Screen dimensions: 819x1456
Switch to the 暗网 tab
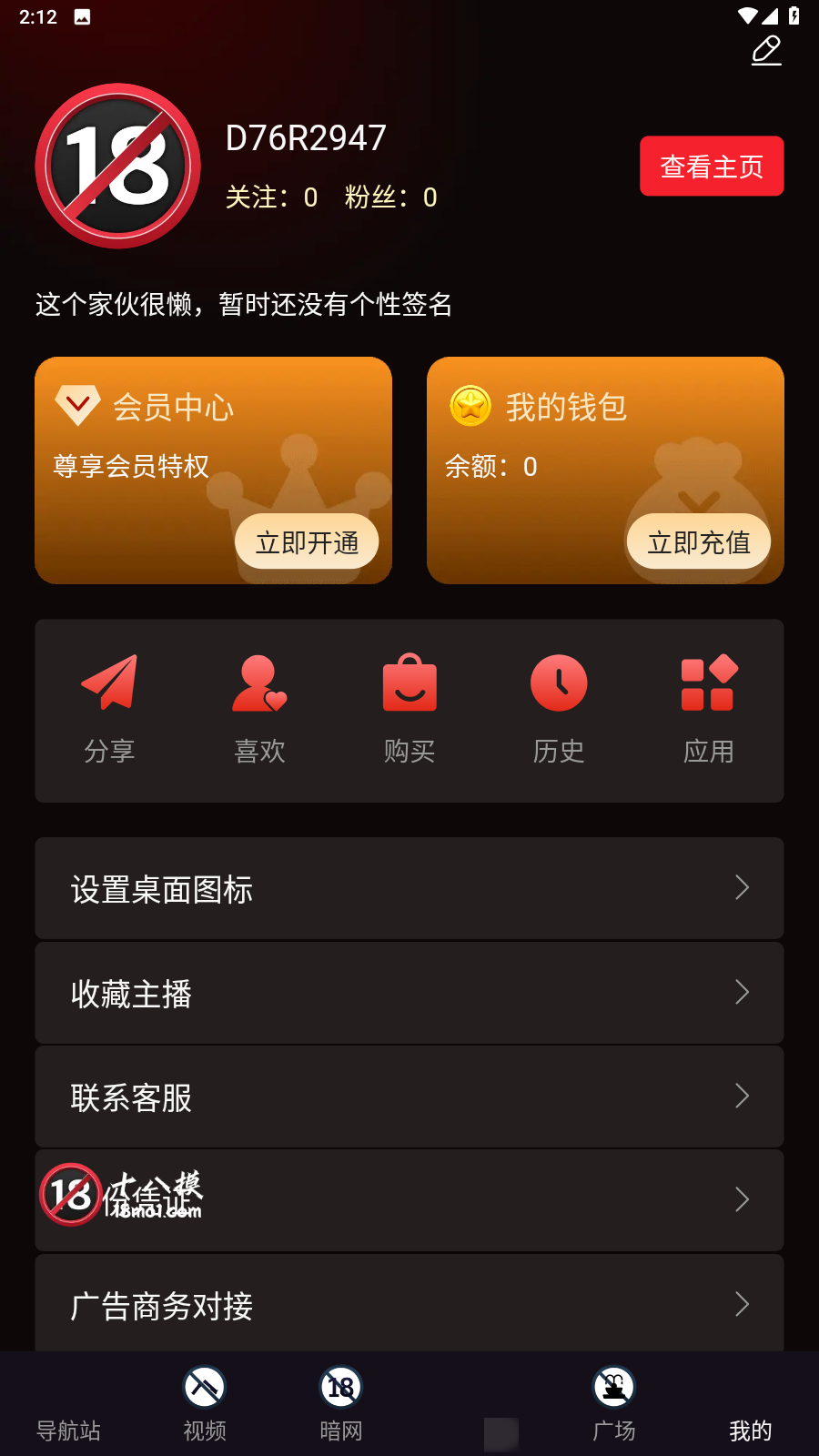coord(341,1406)
